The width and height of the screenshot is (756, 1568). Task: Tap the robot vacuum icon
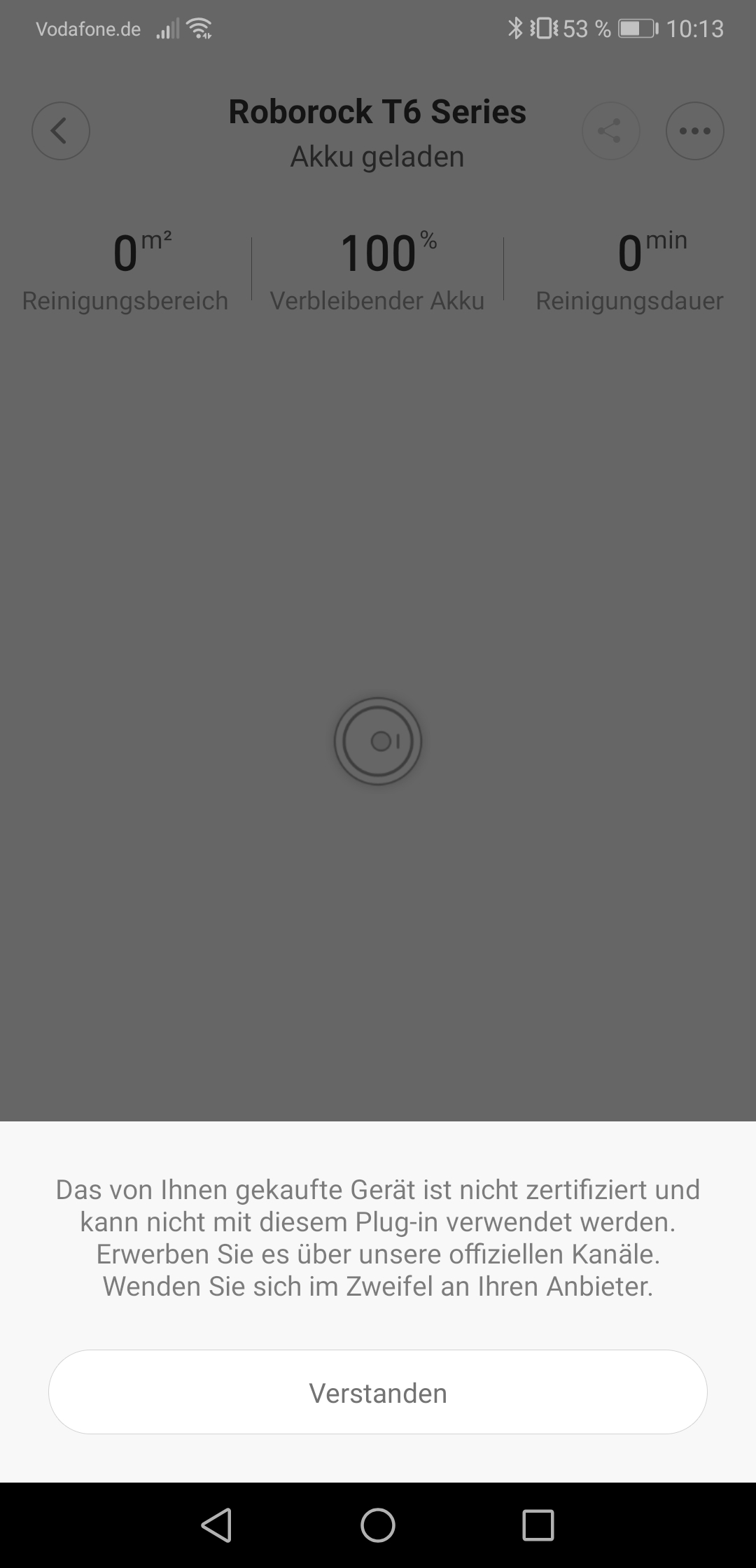(x=378, y=741)
